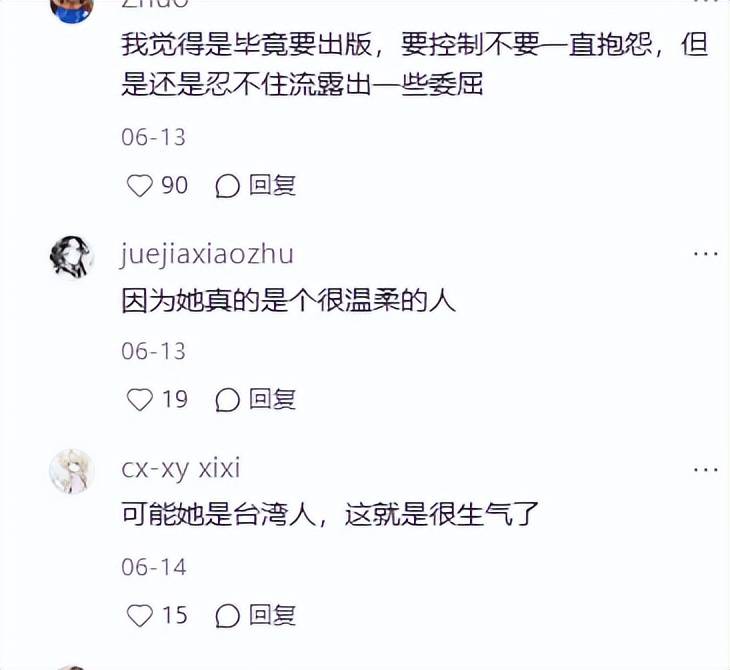Like cx-xy xixi's comment
The image size is (730, 670).
(140, 614)
